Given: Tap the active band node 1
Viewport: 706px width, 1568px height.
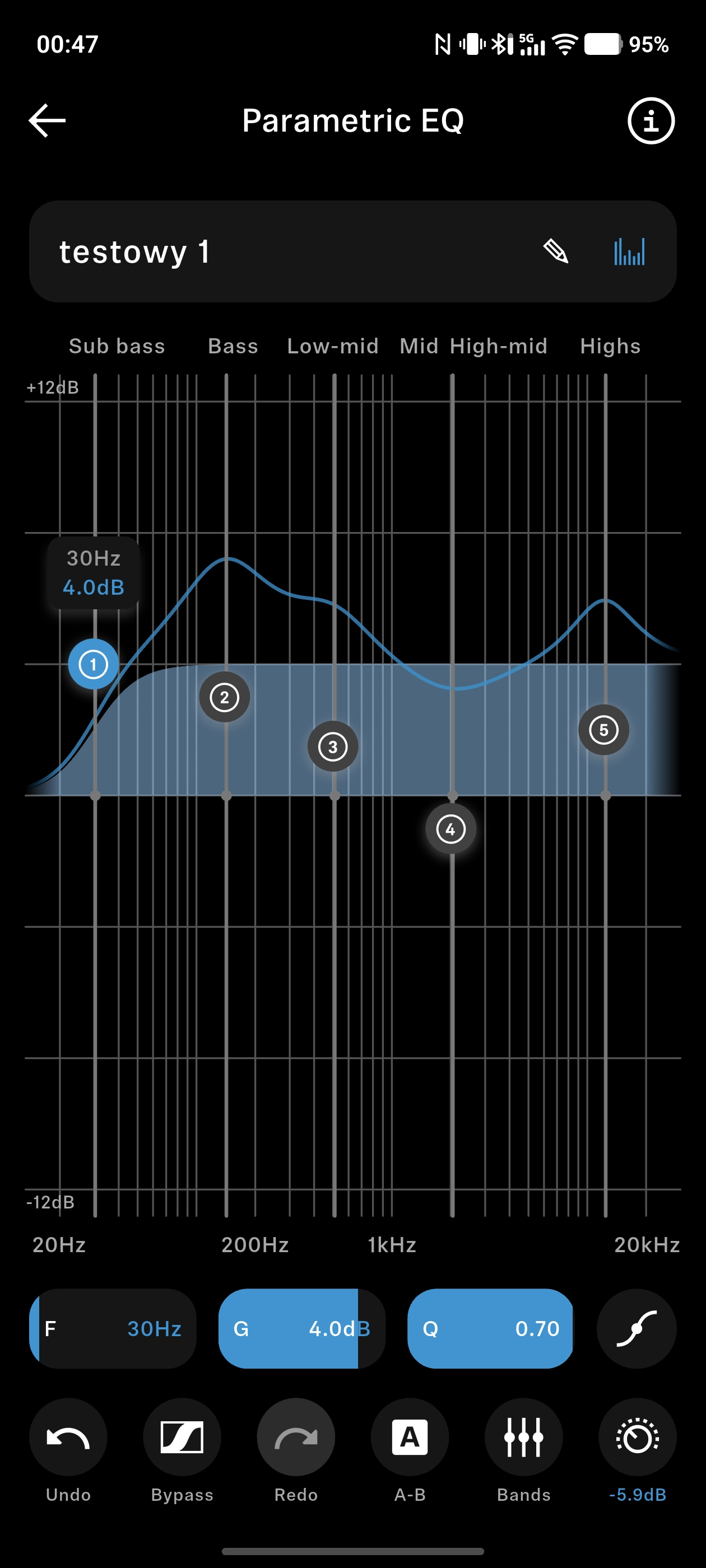Looking at the screenshot, I should [93, 664].
